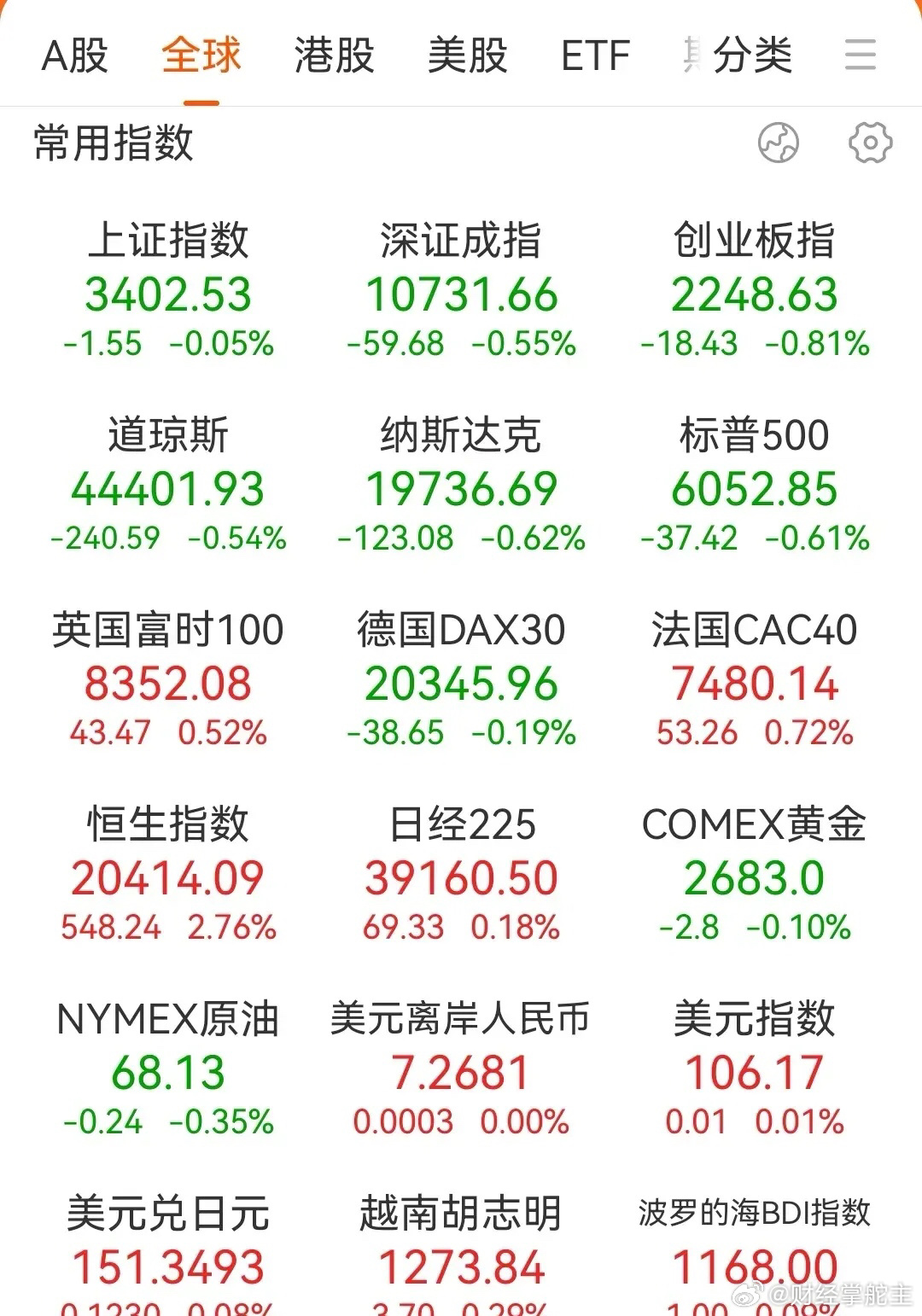Open 创业板指 quote

pyautogui.click(x=754, y=292)
